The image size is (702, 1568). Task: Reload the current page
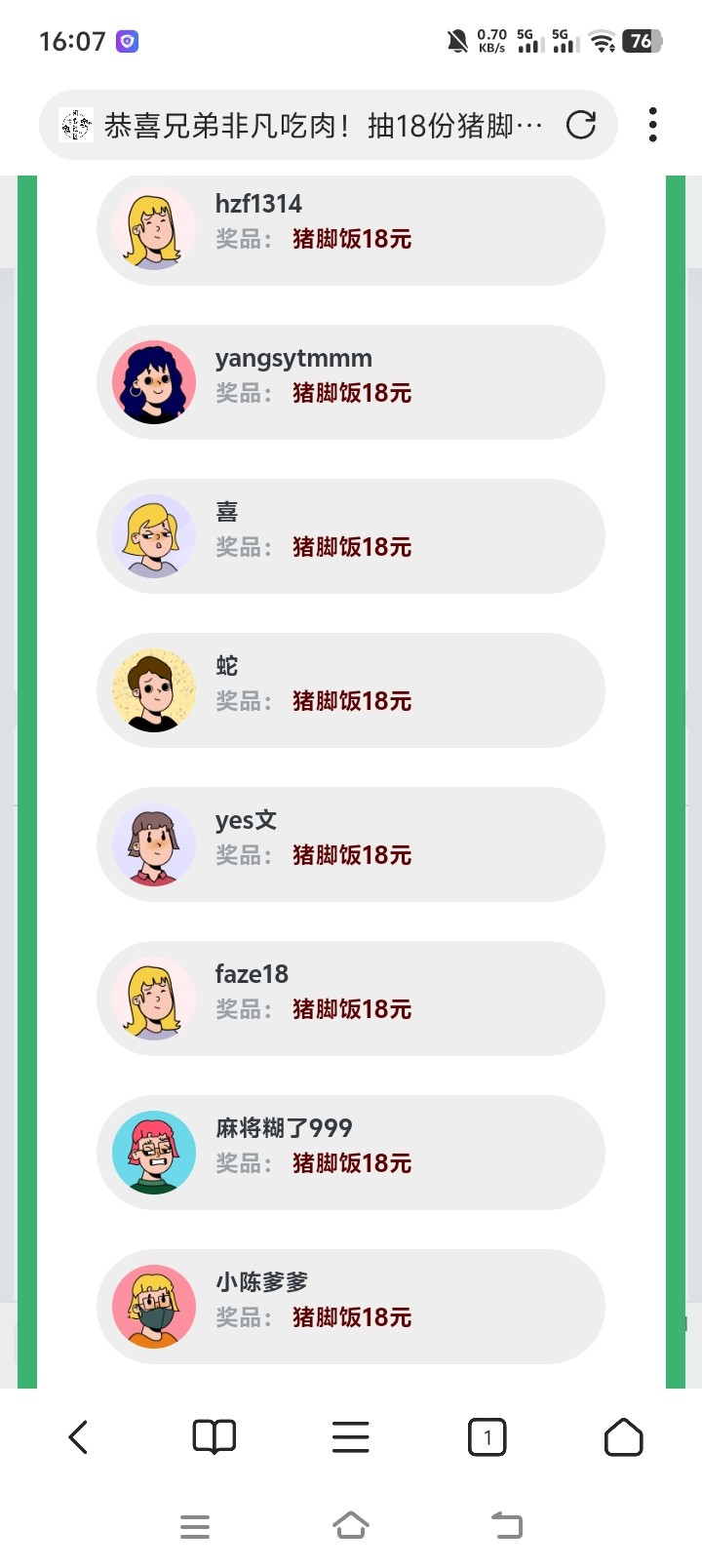pos(581,125)
